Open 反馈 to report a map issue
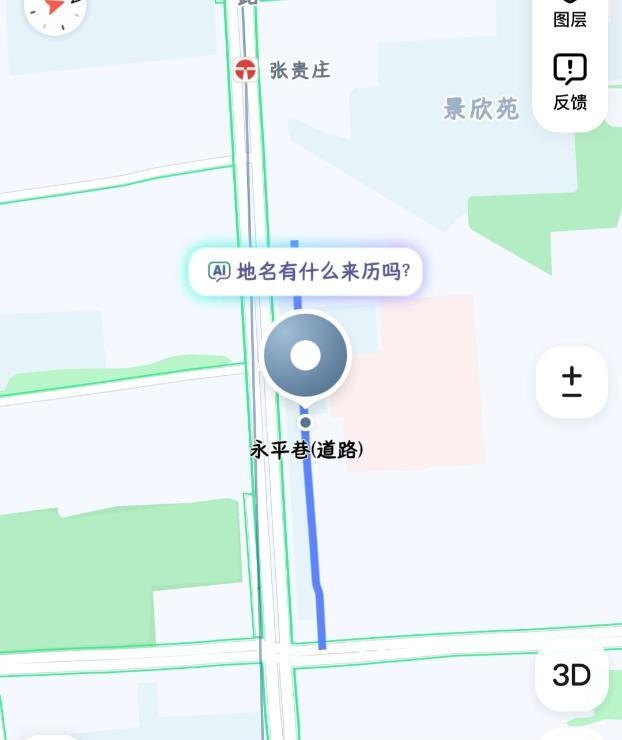The image size is (622, 740). (x=570, y=82)
